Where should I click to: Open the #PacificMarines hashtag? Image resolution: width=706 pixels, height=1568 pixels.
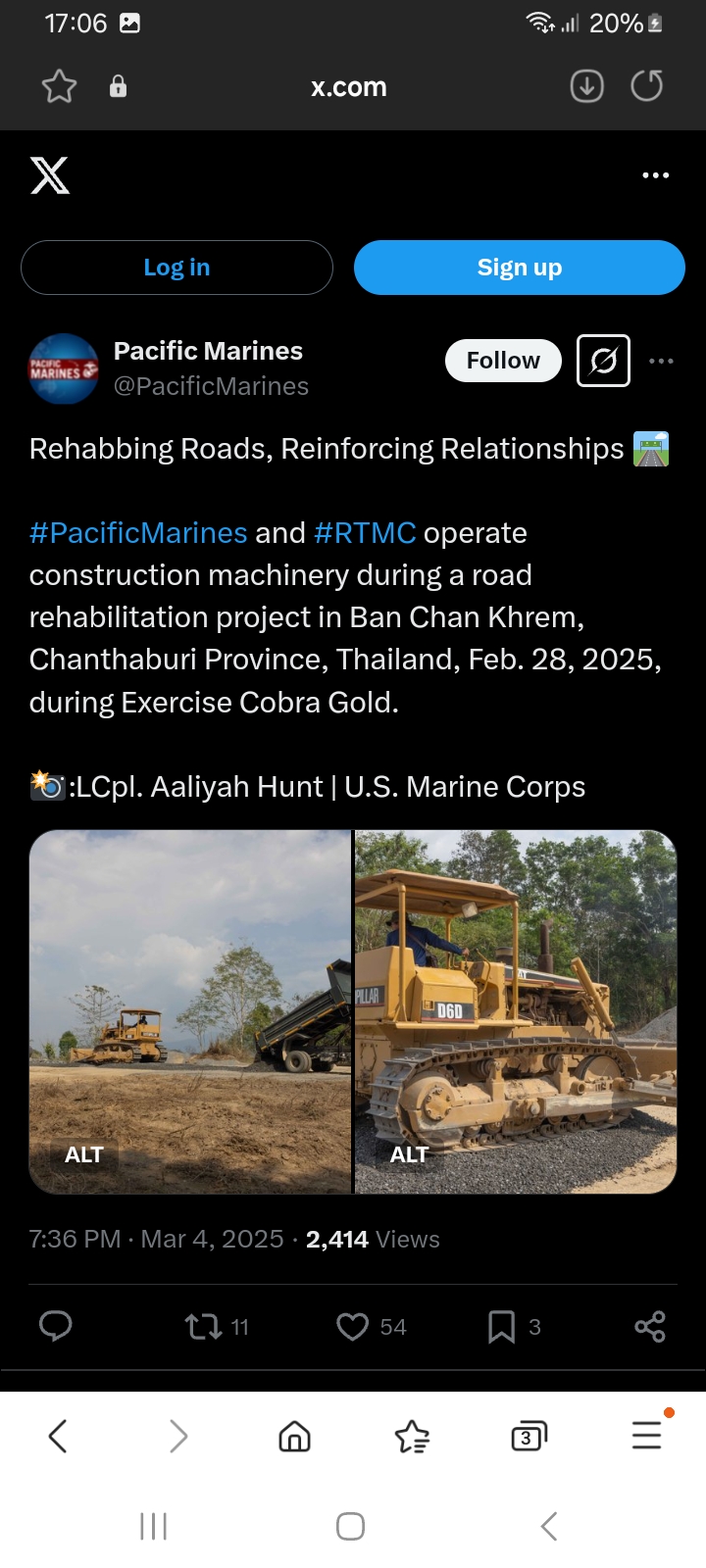pos(138,532)
